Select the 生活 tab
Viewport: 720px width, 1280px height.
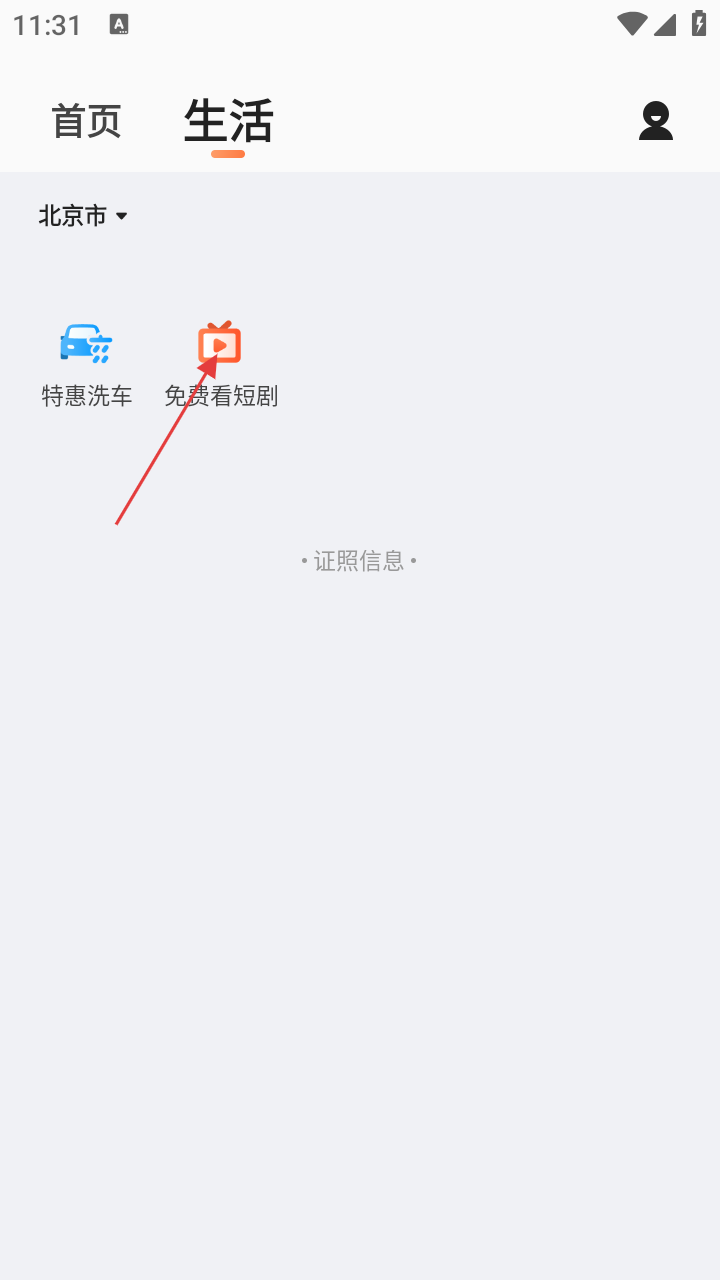(x=228, y=122)
